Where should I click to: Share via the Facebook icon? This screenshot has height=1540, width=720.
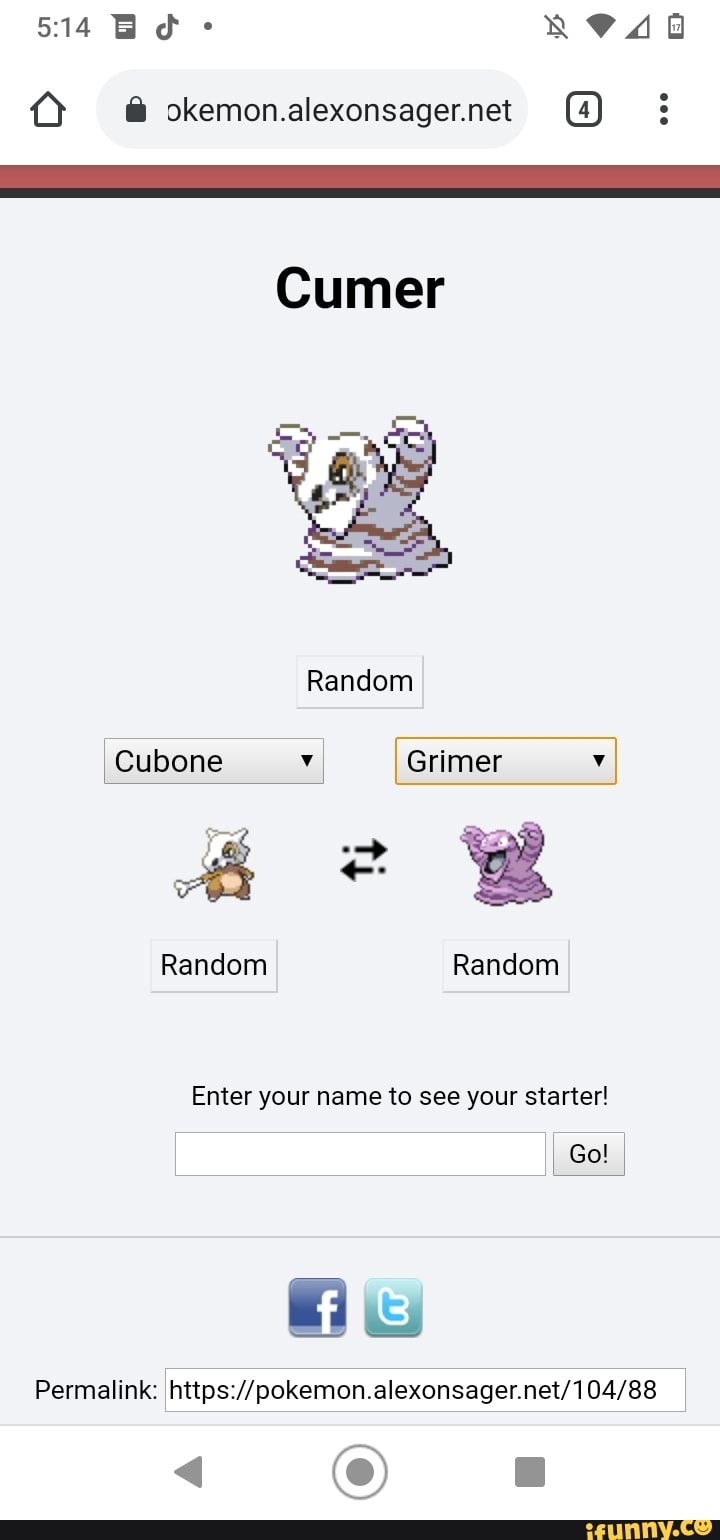pos(317,1307)
